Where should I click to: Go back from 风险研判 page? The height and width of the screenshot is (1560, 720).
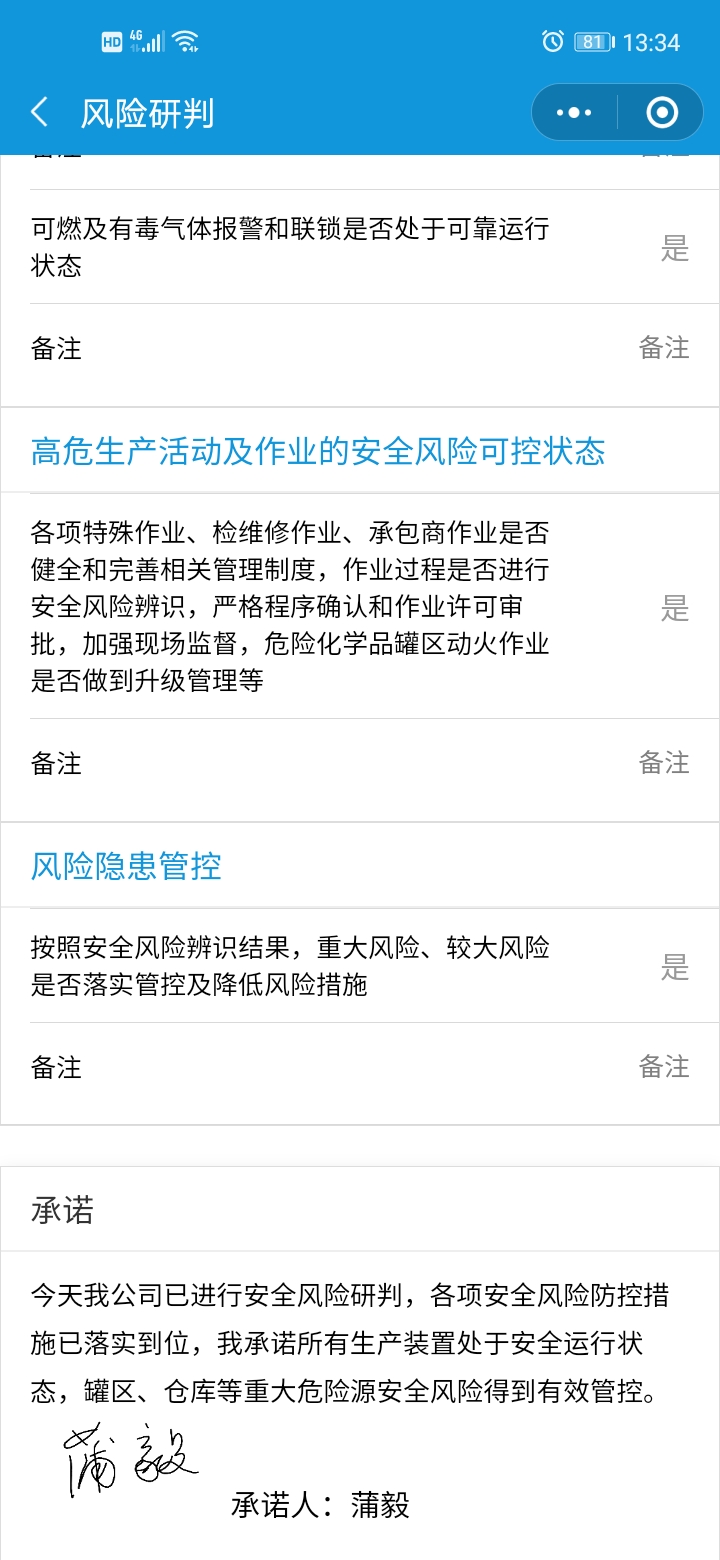click(40, 112)
